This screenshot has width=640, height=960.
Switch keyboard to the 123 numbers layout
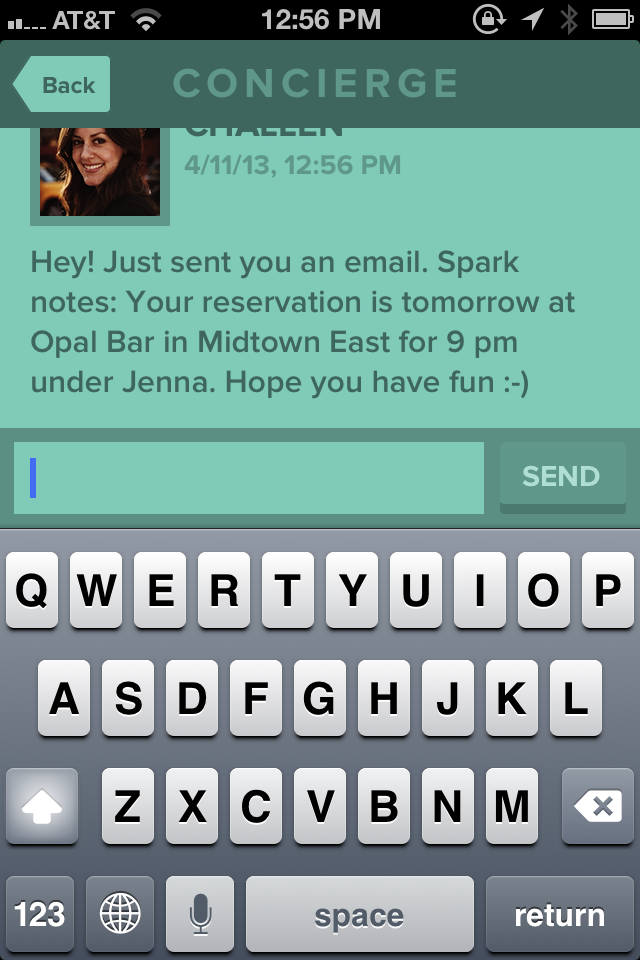pos(40,915)
